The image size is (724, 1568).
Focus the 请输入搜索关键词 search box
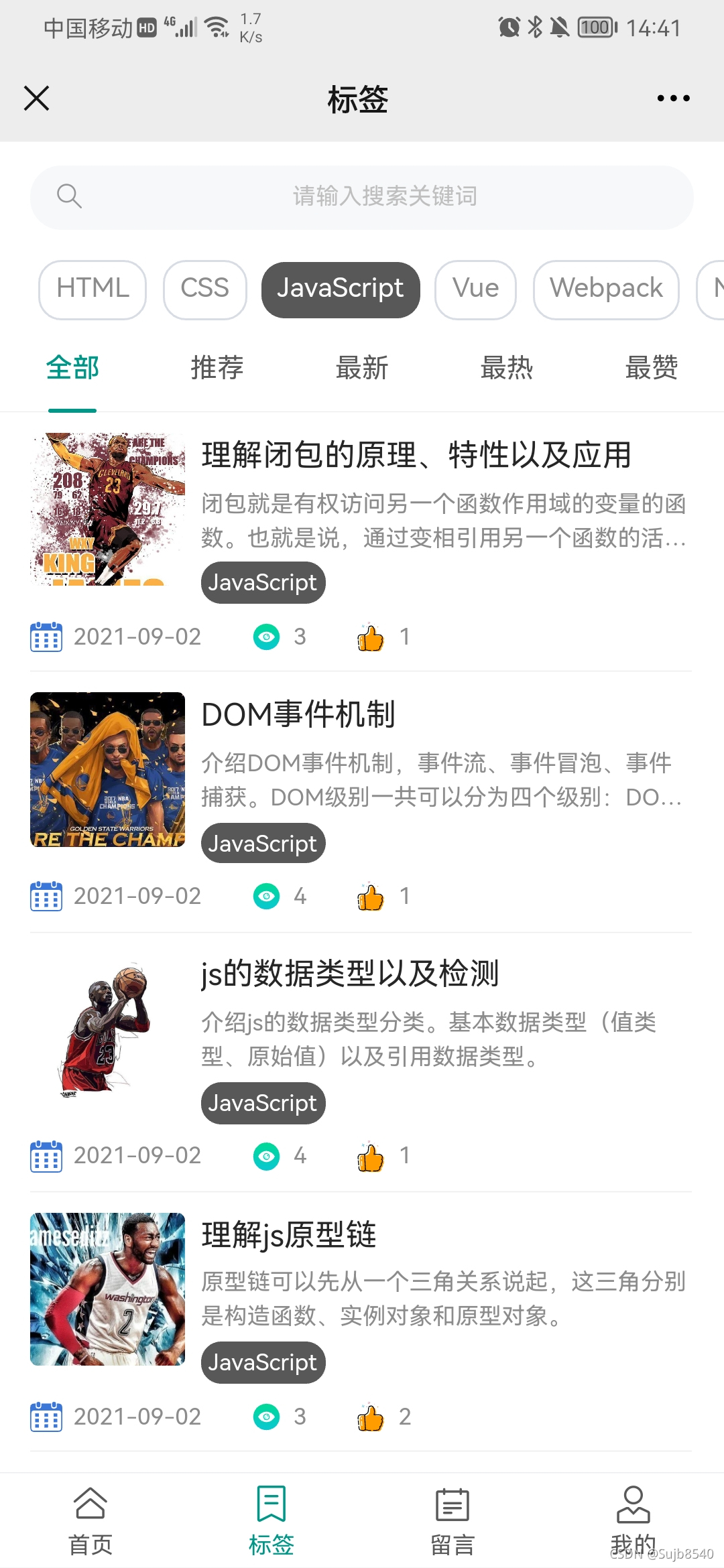[x=362, y=197]
